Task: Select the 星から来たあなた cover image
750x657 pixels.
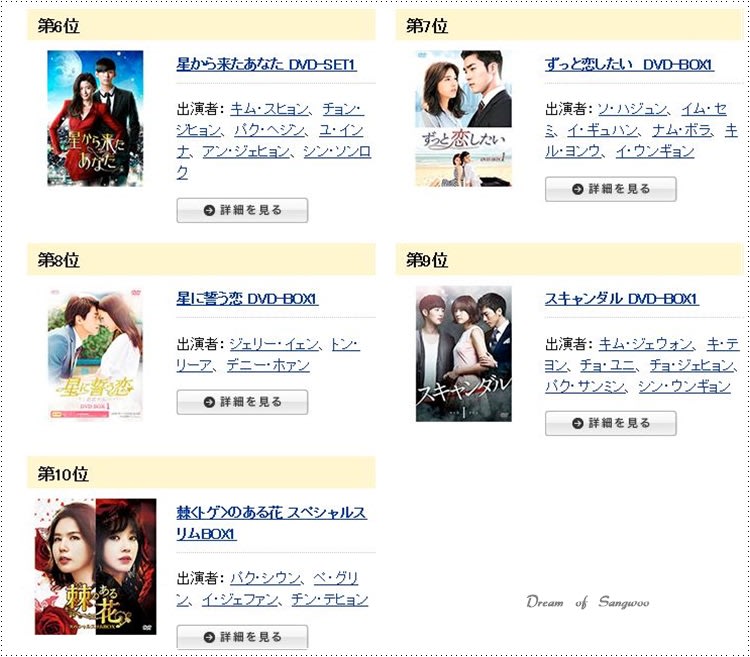Action: coord(95,118)
